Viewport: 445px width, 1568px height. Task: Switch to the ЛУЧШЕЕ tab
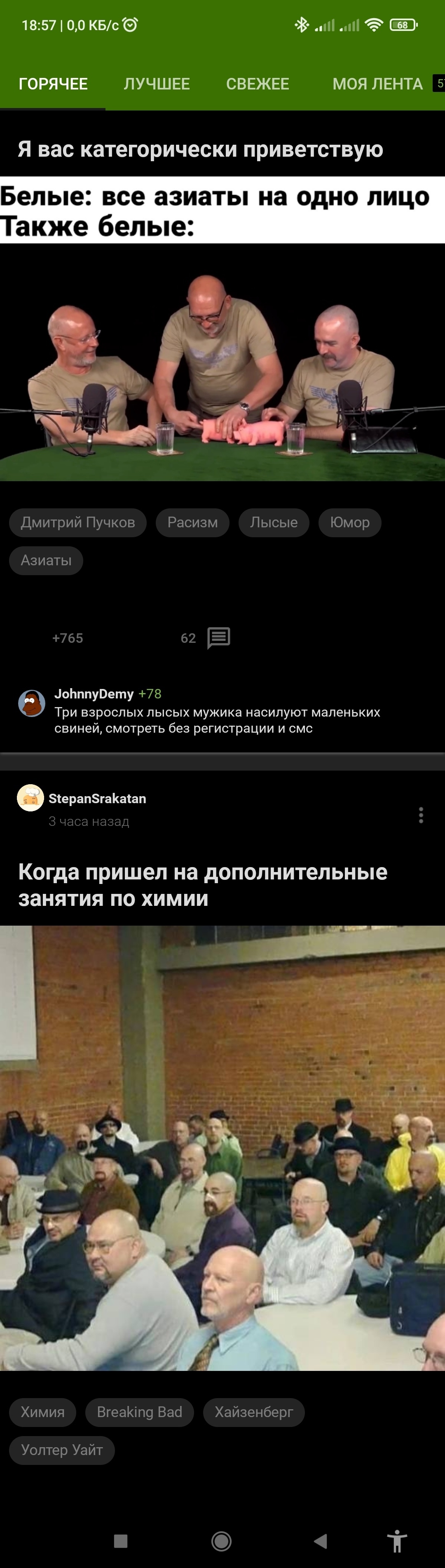point(157,84)
